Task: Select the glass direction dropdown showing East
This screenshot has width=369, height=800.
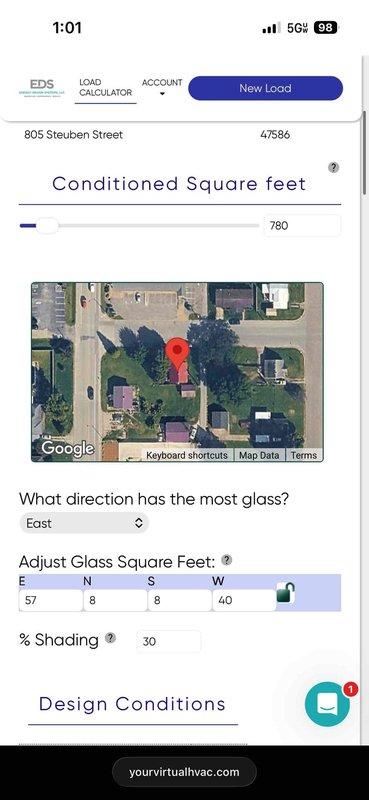Action: click(84, 523)
